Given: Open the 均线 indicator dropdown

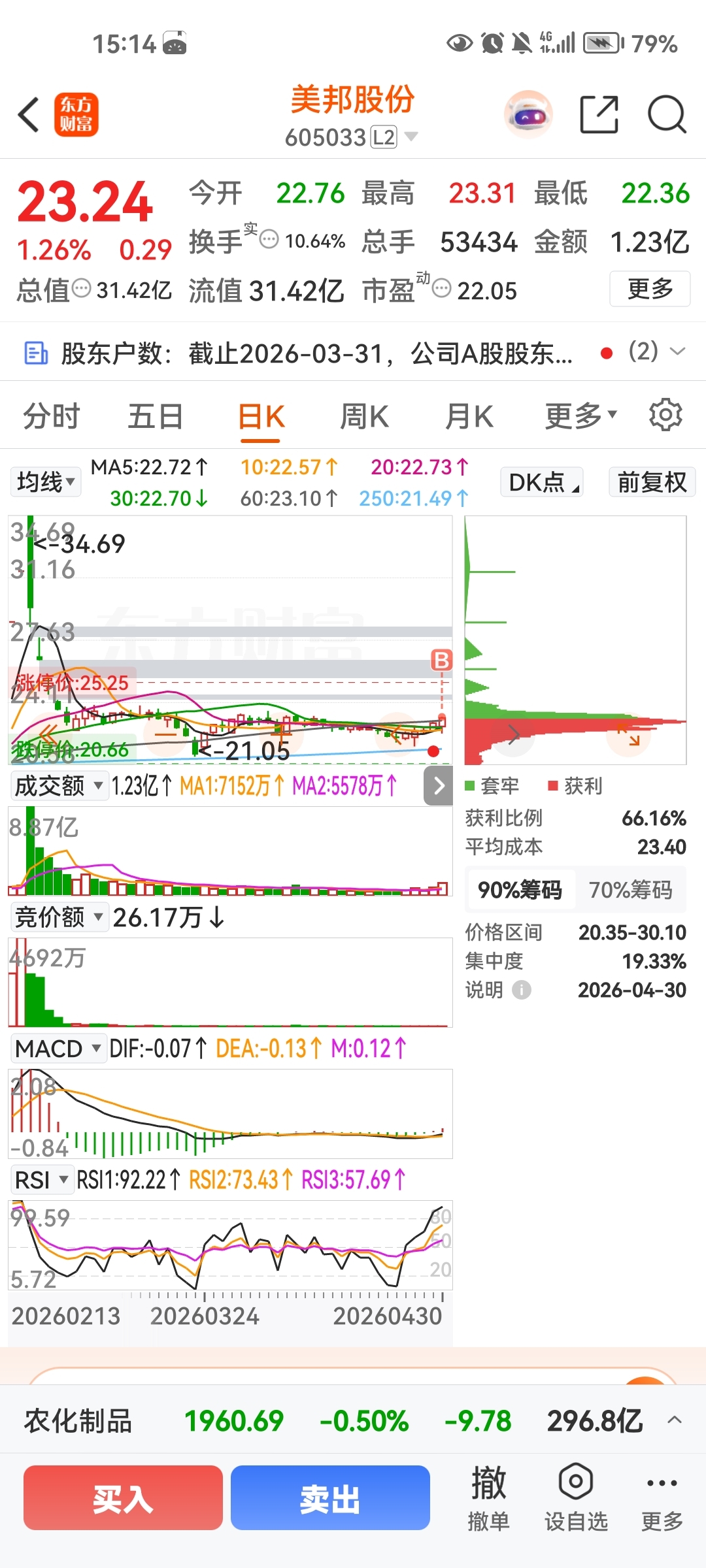Looking at the screenshot, I should pos(45,482).
